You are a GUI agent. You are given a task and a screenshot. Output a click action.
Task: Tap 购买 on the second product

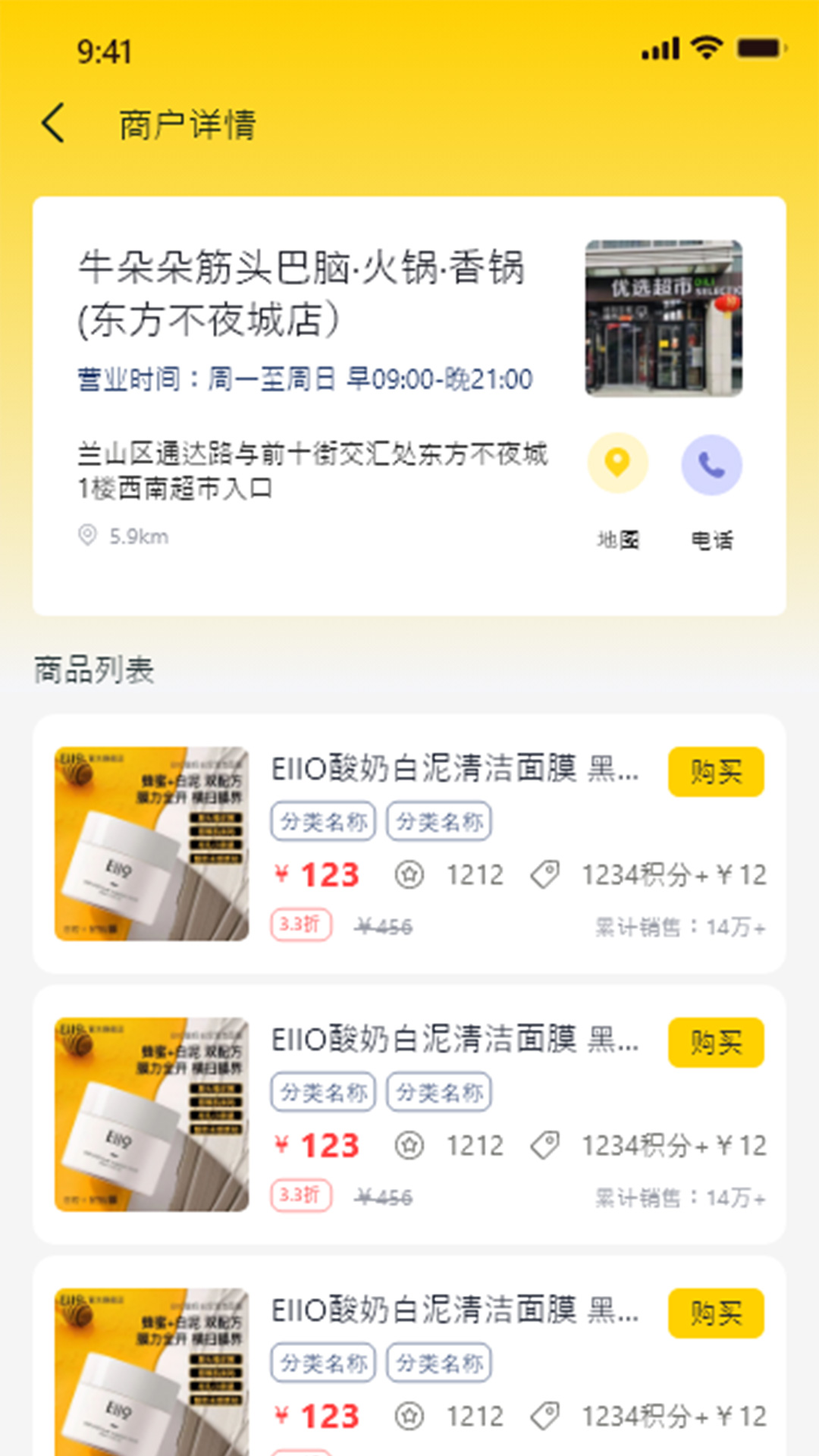(x=716, y=1043)
